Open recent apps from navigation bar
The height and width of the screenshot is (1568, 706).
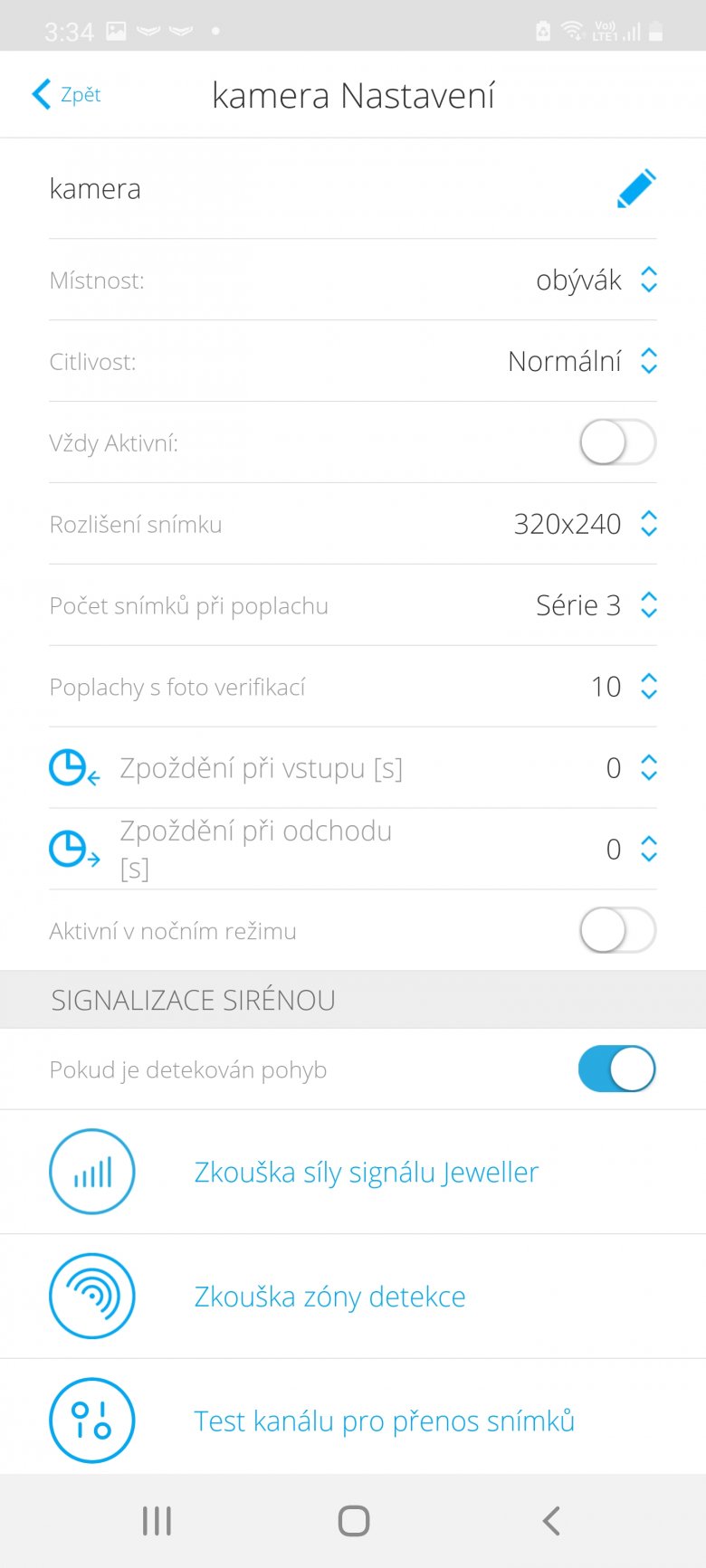(157, 1521)
